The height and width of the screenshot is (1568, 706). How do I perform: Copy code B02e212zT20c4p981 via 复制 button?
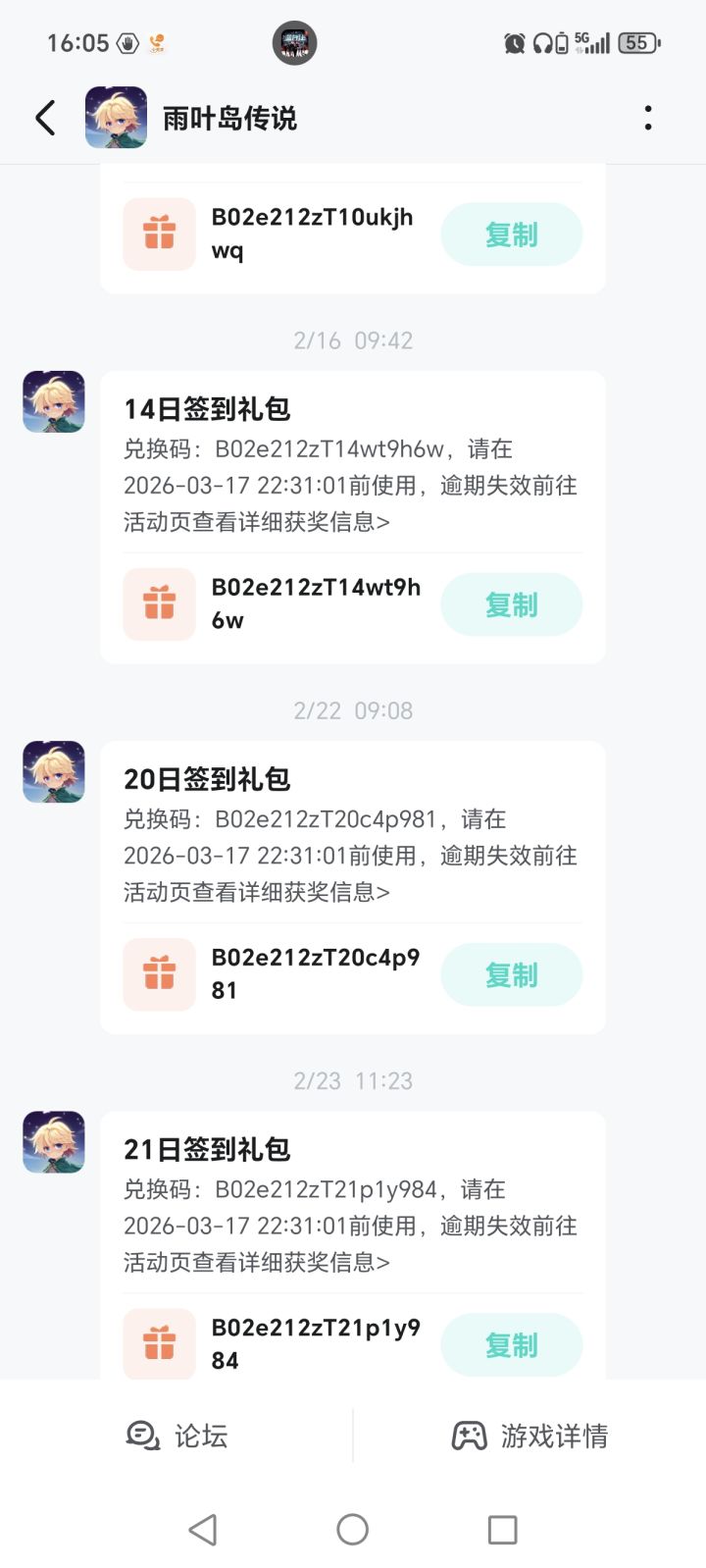point(512,974)
